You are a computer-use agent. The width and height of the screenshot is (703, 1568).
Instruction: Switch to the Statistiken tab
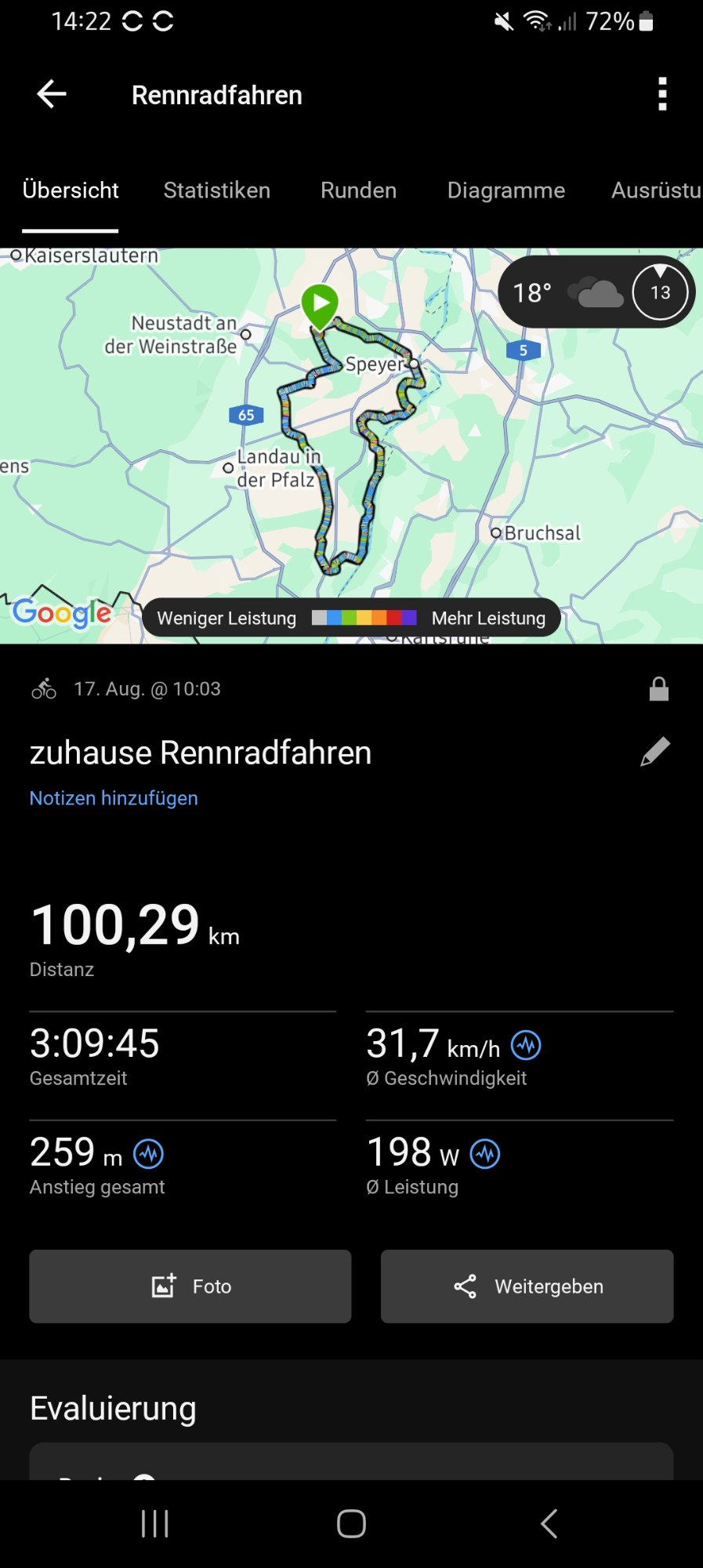tap(216, 191)
